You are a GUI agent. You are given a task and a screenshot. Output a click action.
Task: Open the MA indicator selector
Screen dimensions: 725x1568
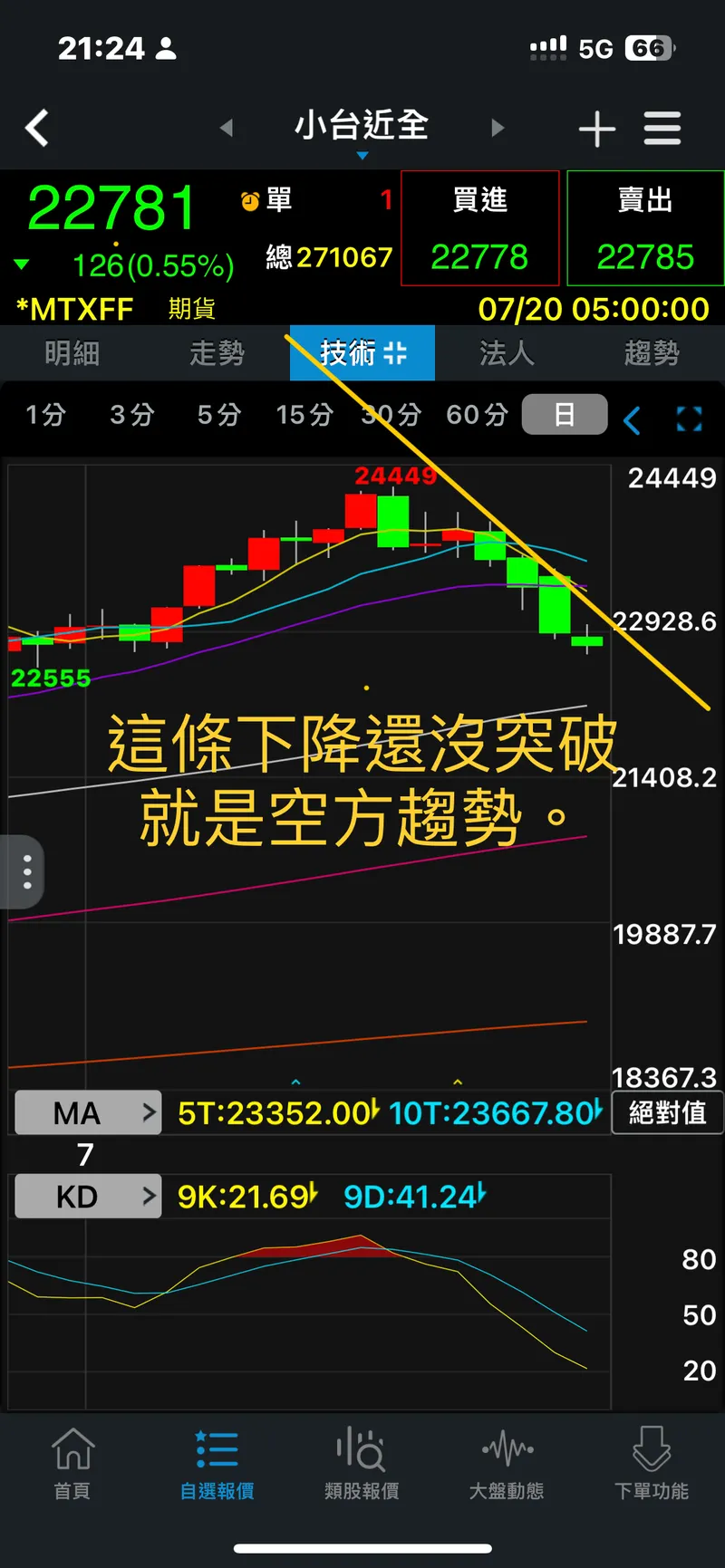(x=88, y=1112)
